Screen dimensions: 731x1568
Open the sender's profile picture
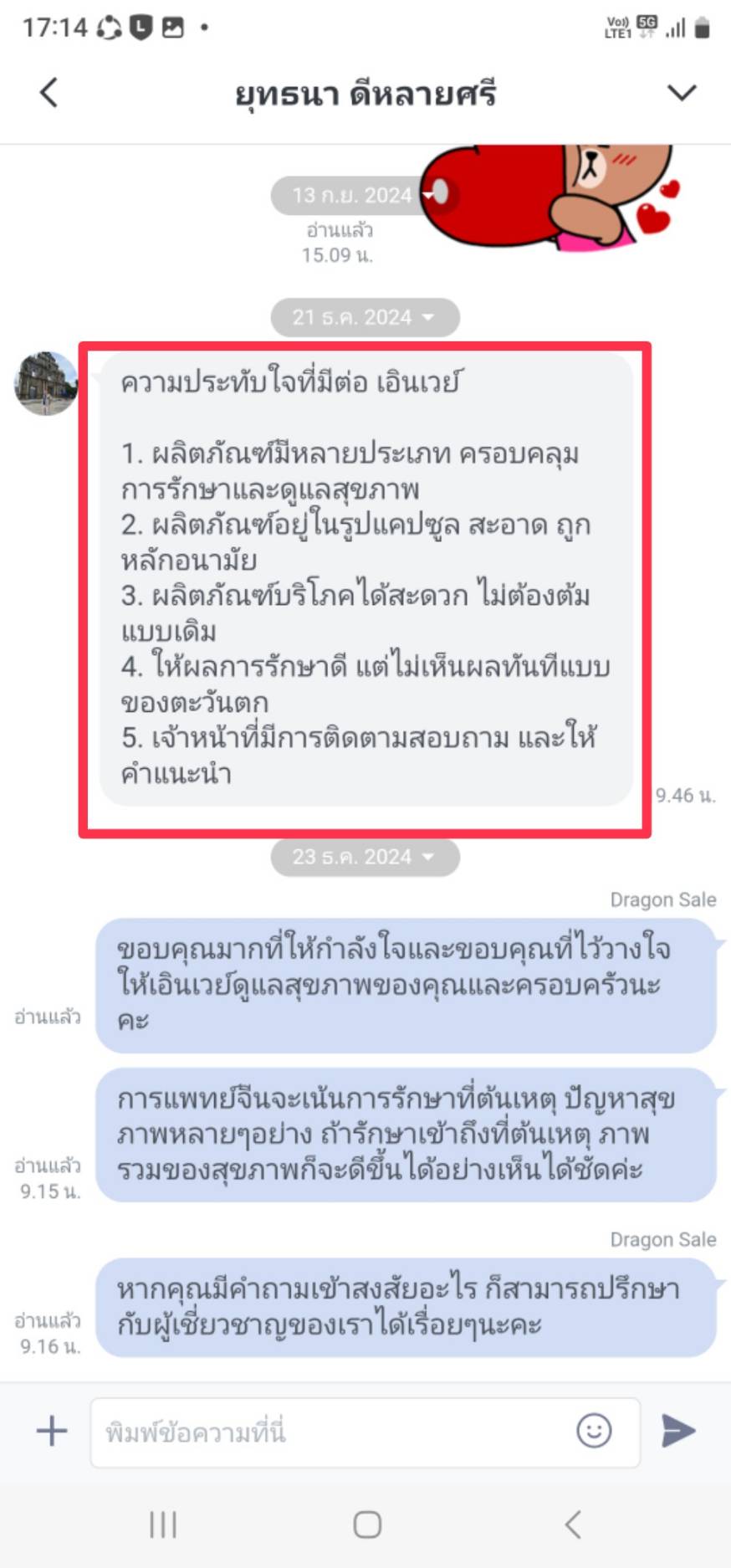[x=46, y=383]
